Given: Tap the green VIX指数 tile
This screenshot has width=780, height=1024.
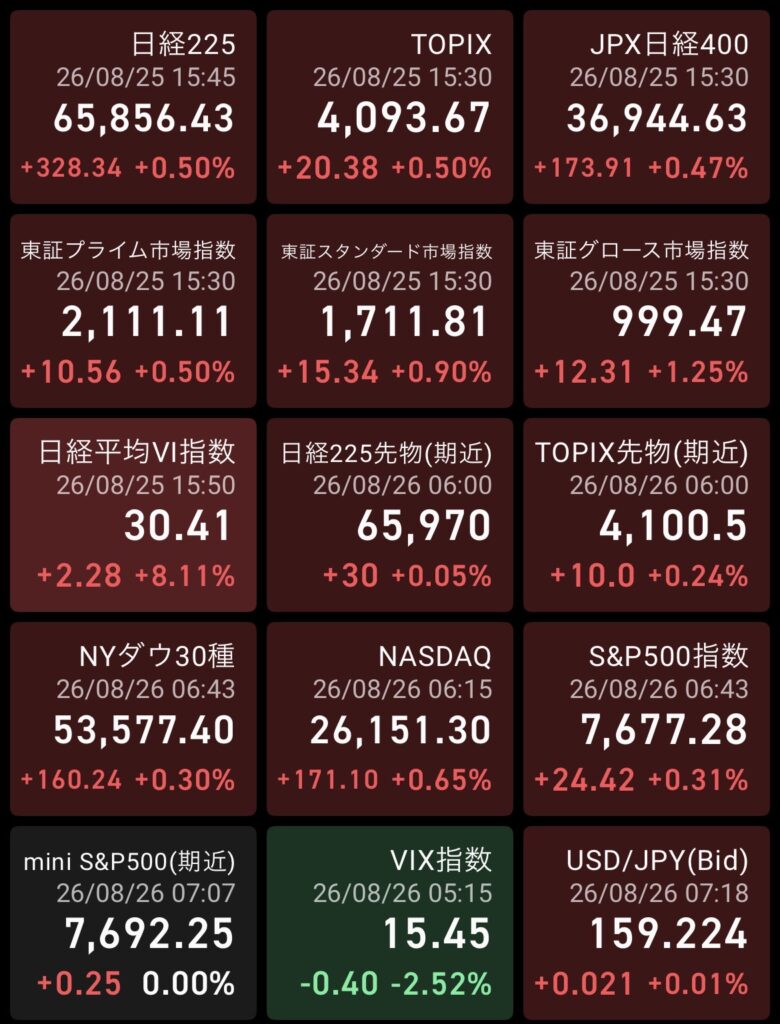Looking at the screenshot, I should (x=390, y=923).
